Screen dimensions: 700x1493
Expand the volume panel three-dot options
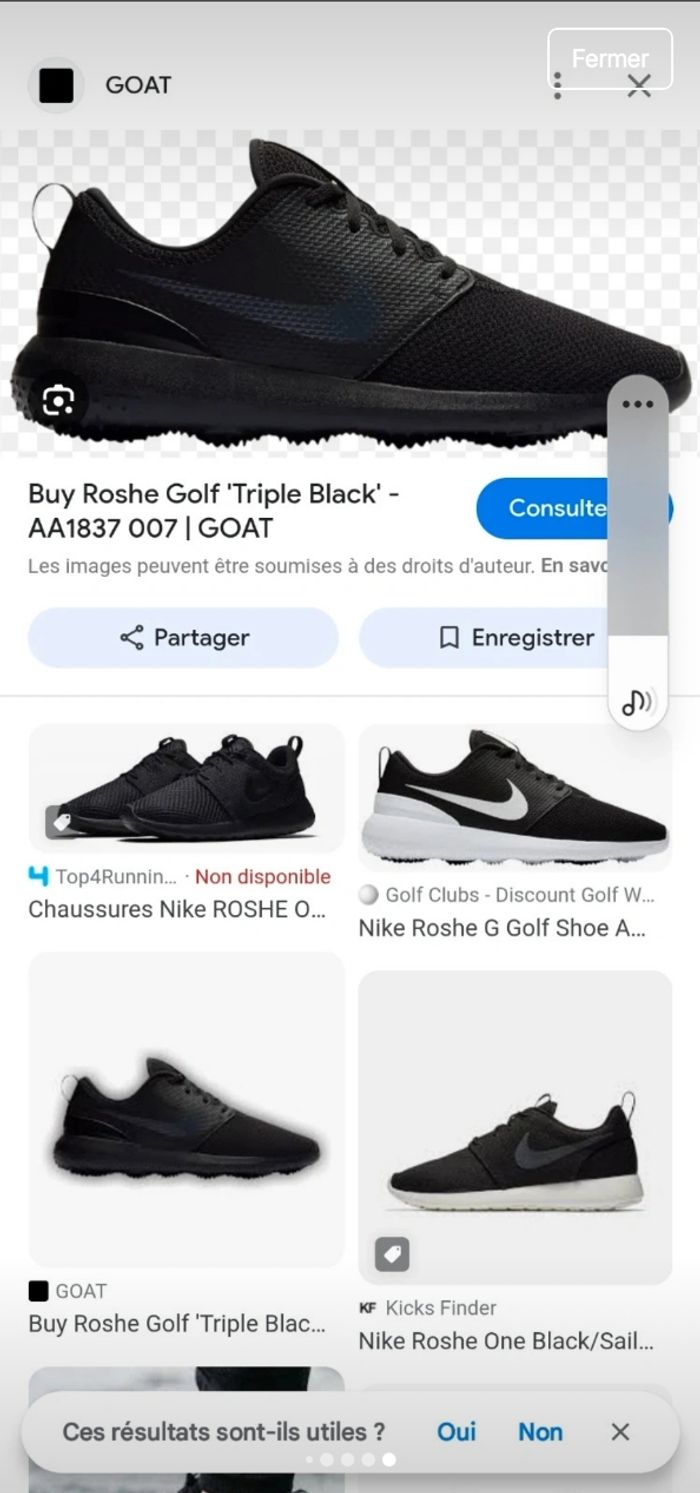(637, 405)
